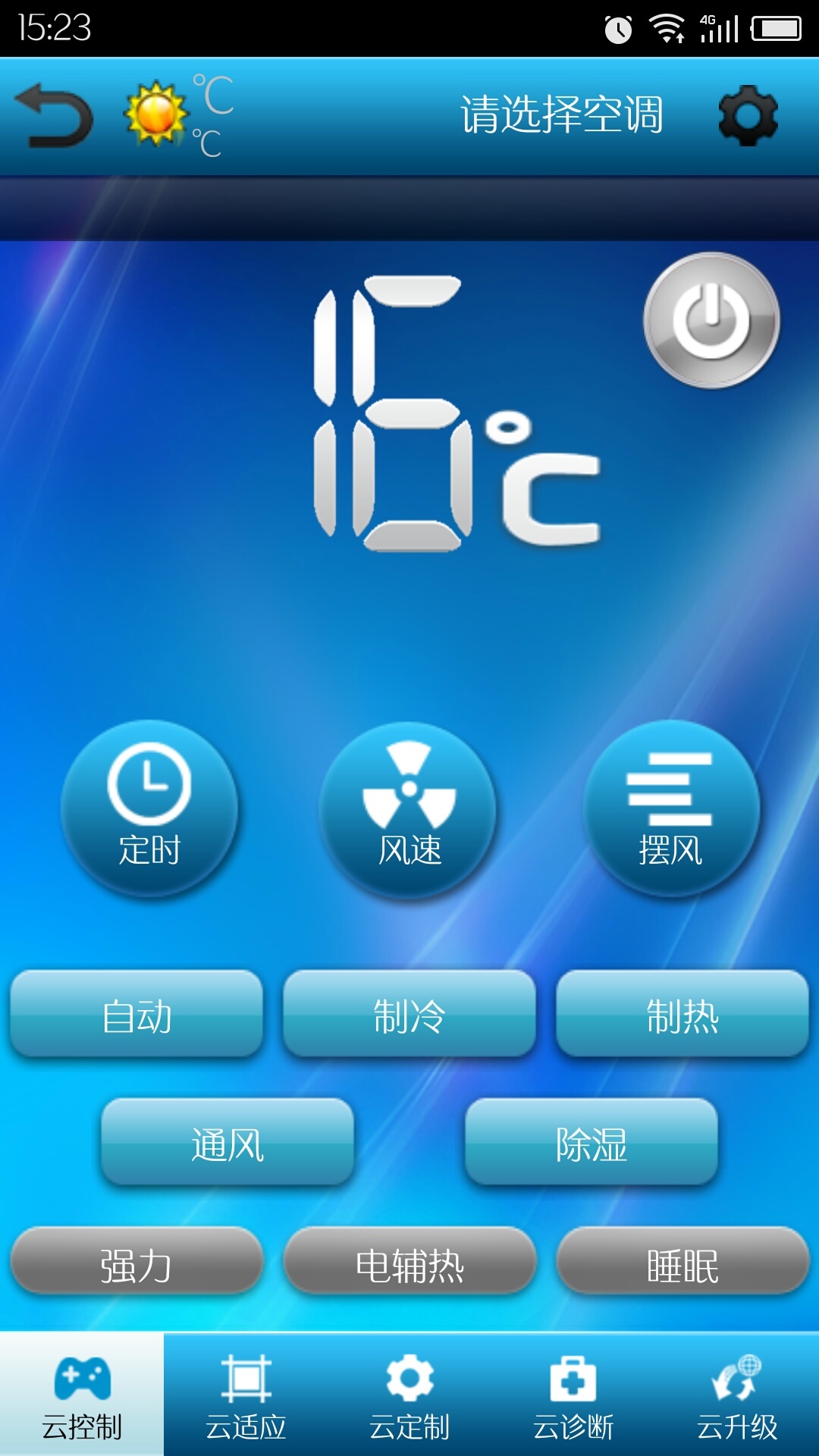Tap the back arrow icon
The image size is (819, 1456).
[55, 116]
